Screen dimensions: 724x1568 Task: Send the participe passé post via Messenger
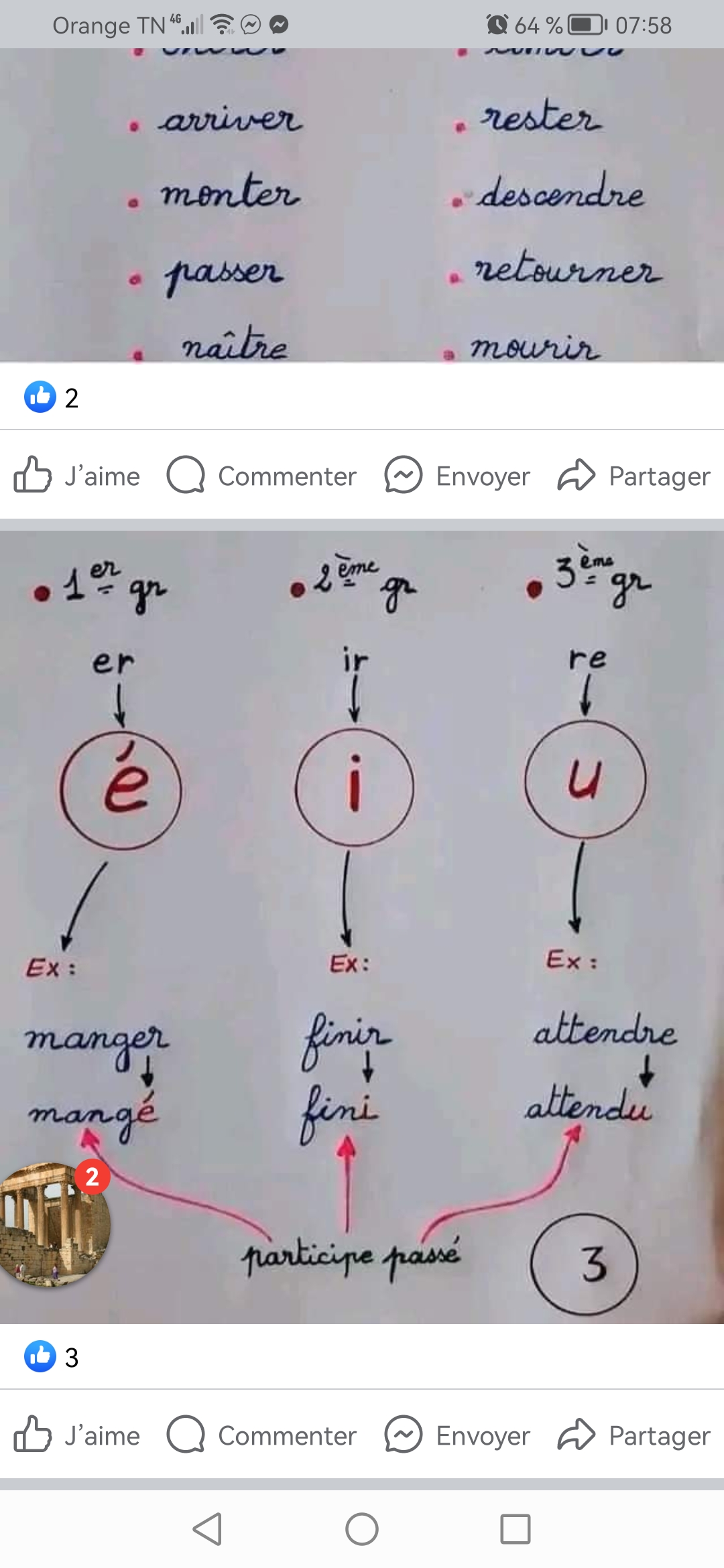pos(457,1435)
